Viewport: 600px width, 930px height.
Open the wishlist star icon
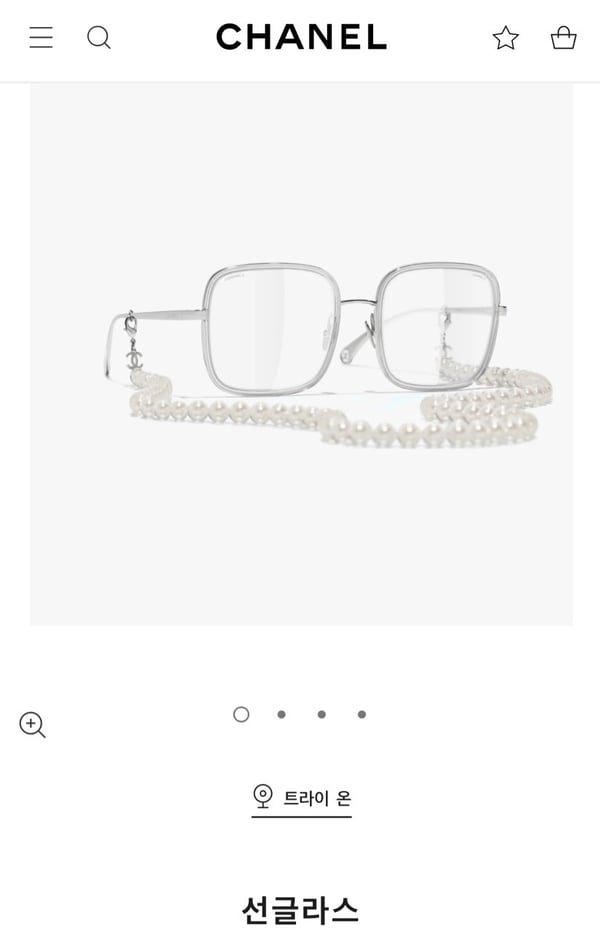point(506,38)
